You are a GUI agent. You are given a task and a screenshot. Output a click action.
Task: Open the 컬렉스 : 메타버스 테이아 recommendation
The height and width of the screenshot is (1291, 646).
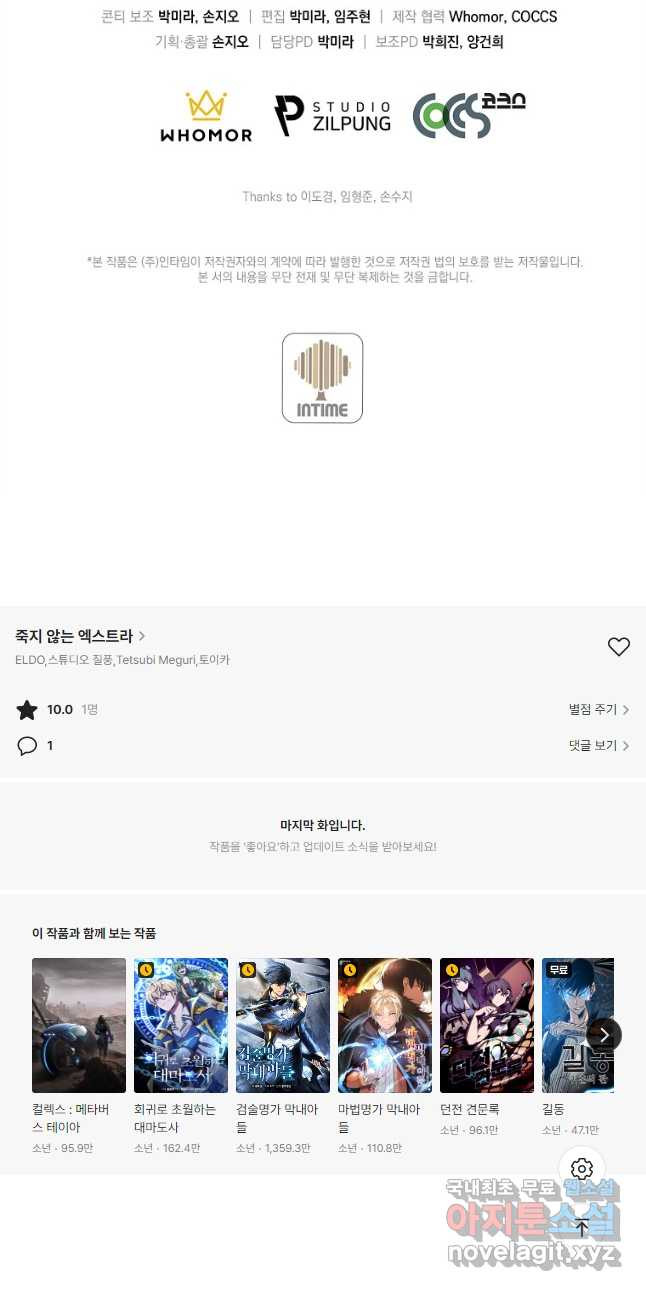[x=79, y=1025]
